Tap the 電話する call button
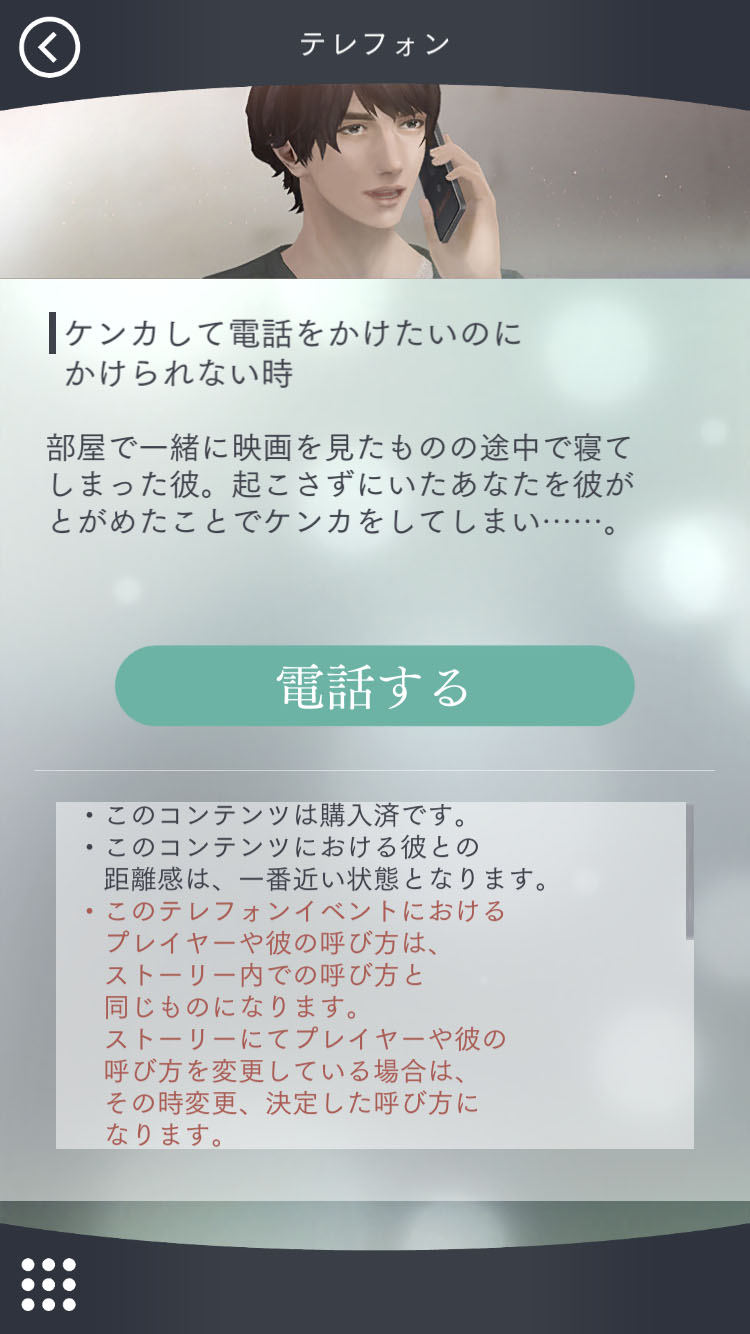The height and width of the screenshot is (1334, 750). pos(374,686)
